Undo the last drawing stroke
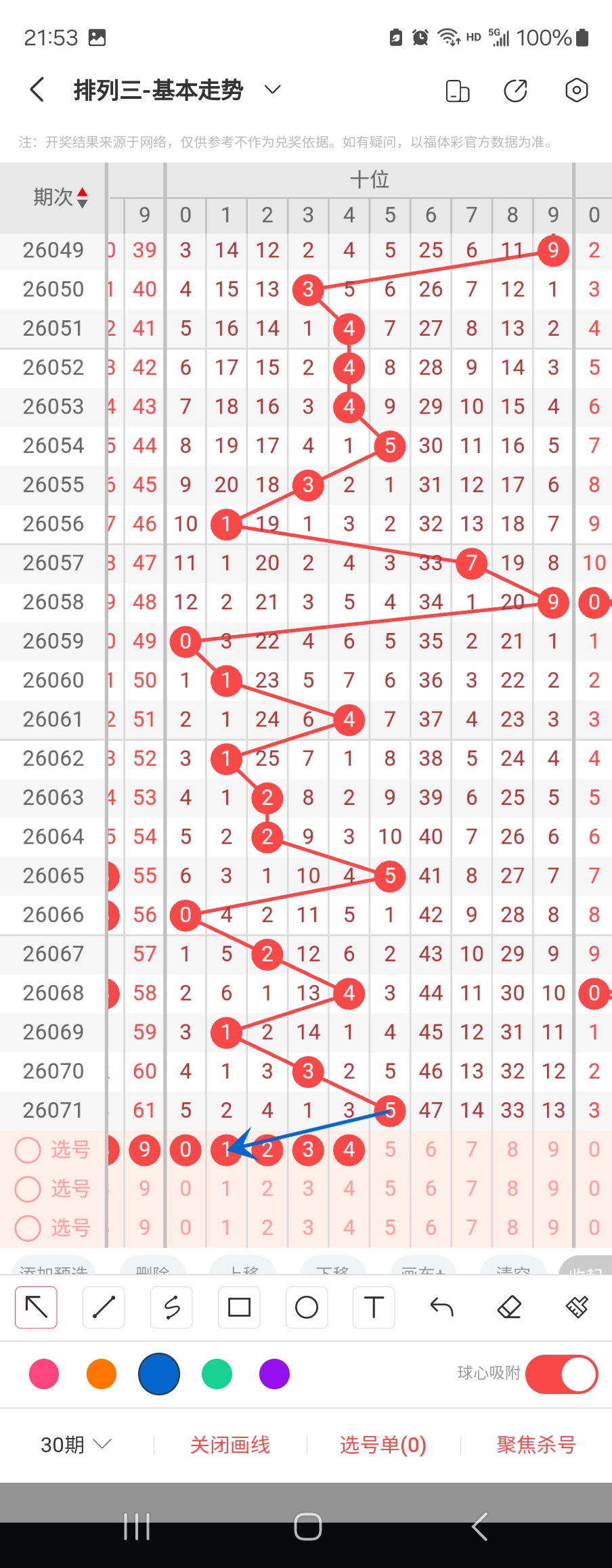Screen dimensions: 612x1568 (441, 1307)
